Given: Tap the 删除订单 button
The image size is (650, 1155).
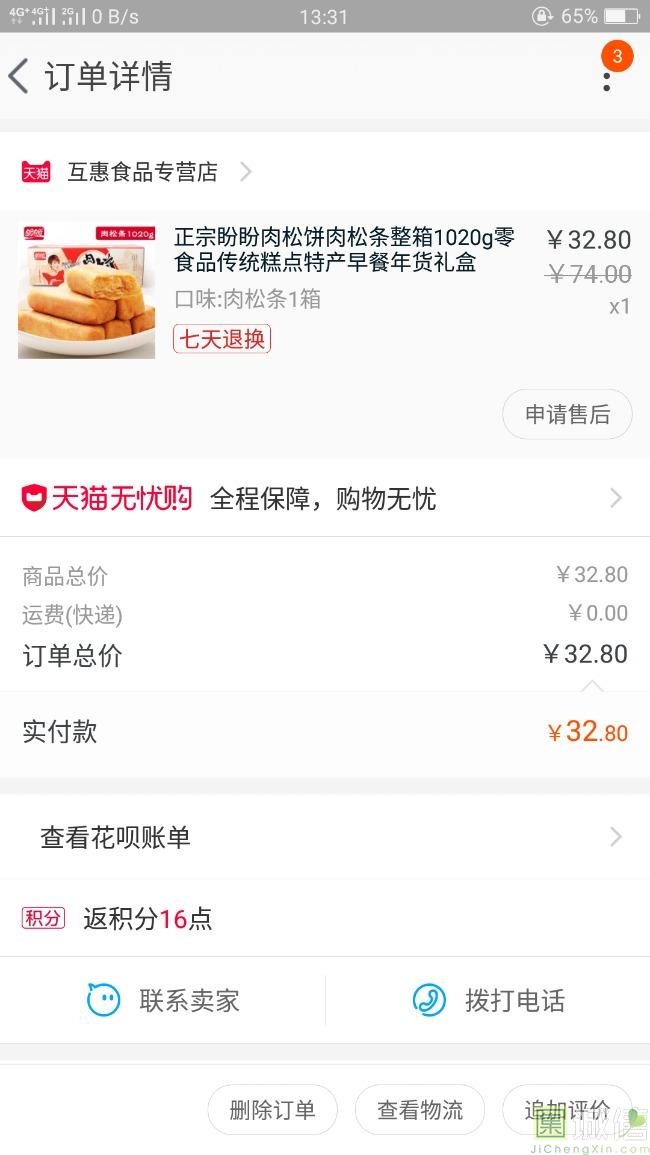Looking at the screenshot, I should (x=272, y=1109).
